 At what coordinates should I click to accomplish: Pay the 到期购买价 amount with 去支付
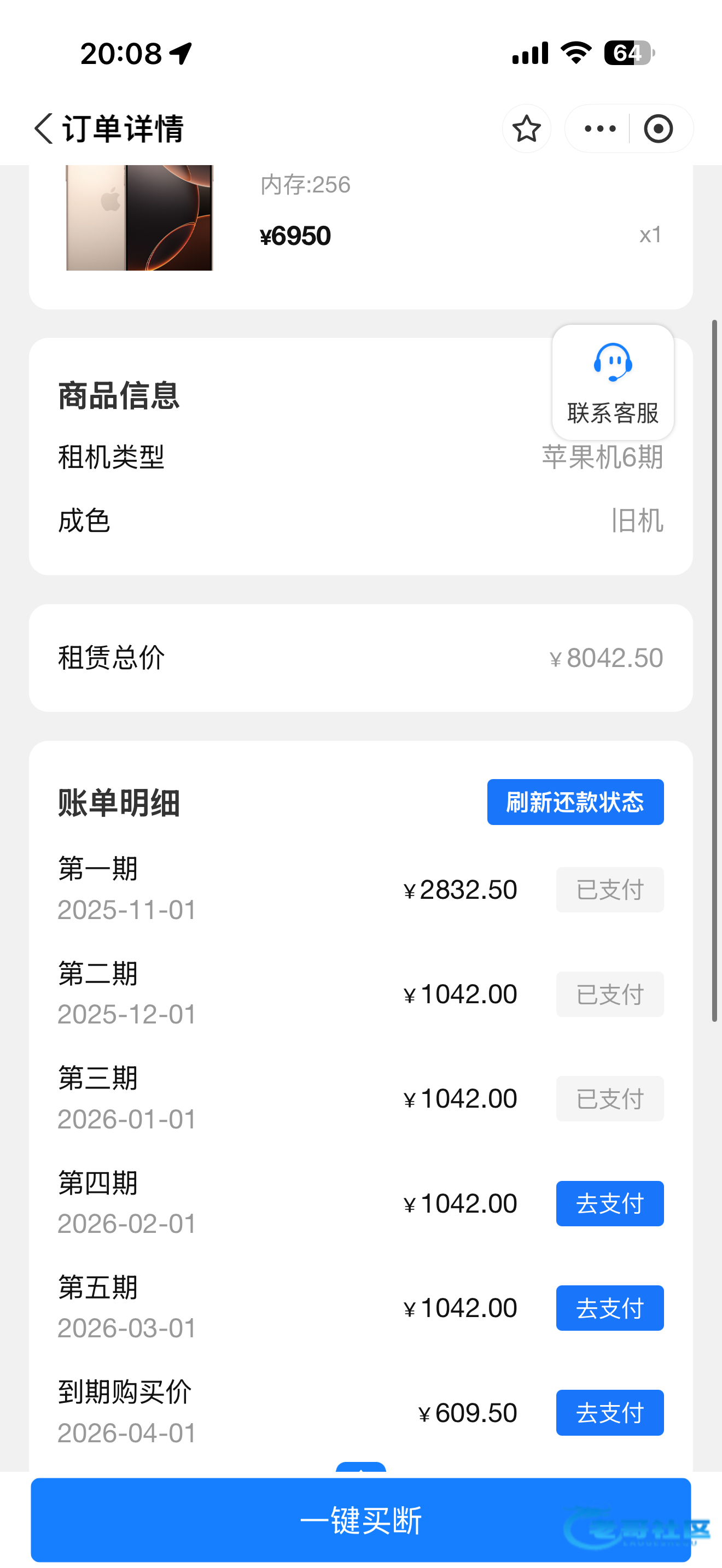609,1412
